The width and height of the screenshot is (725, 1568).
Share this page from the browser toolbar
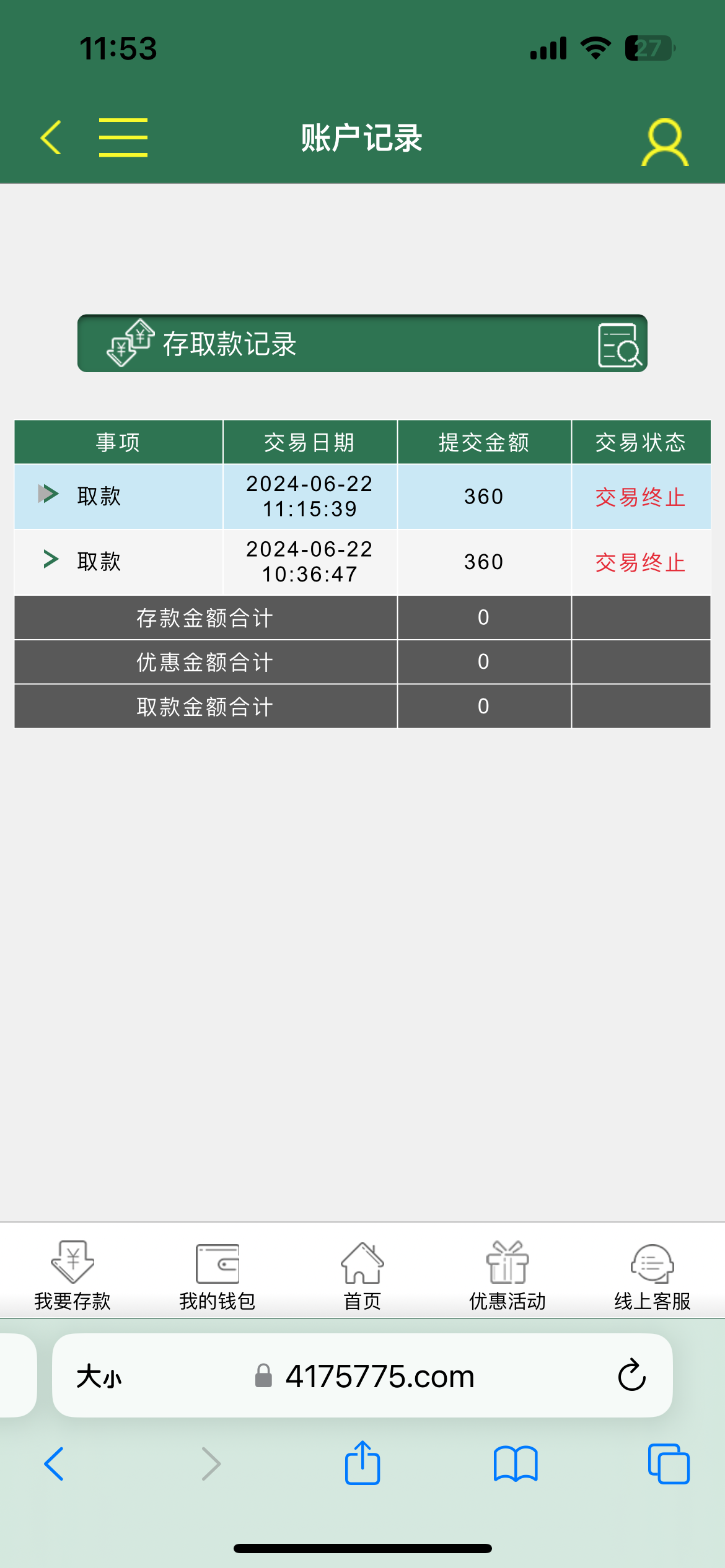(x=362, y=1464)
